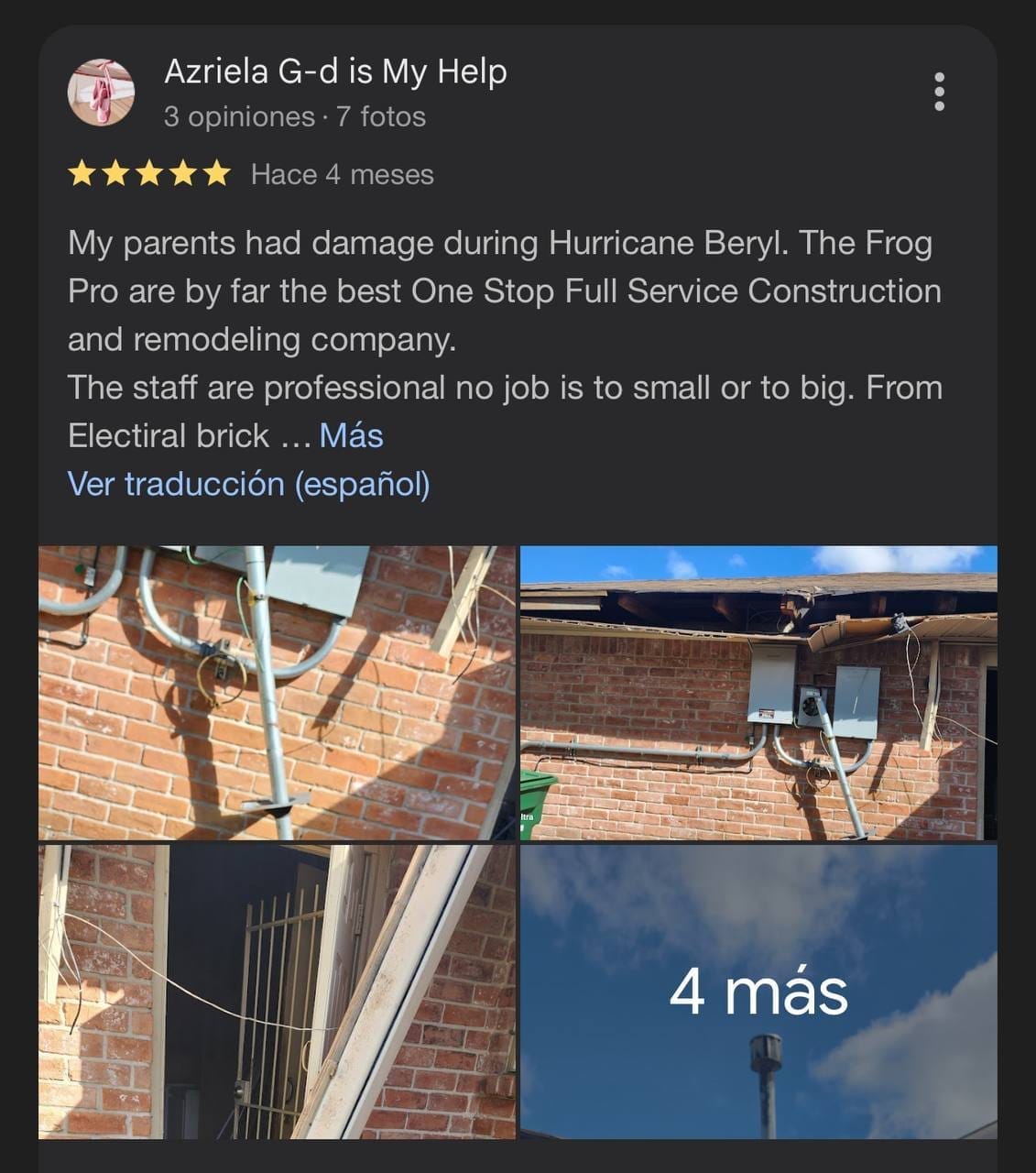The width and height of the screenshot is (1036, 1173).
Task: Open the photo of the gated doorway
Action: pyautogui.click(x=277, y=992)
